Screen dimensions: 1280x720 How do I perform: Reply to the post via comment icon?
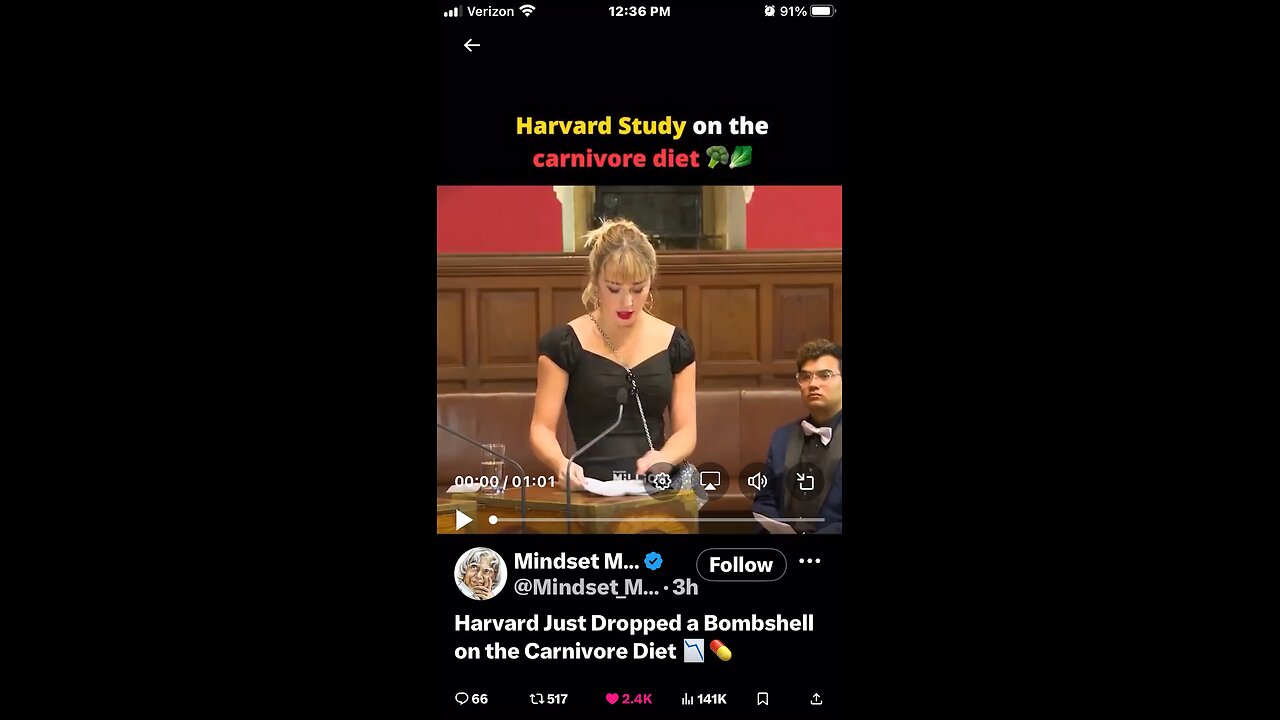(462, 699)
